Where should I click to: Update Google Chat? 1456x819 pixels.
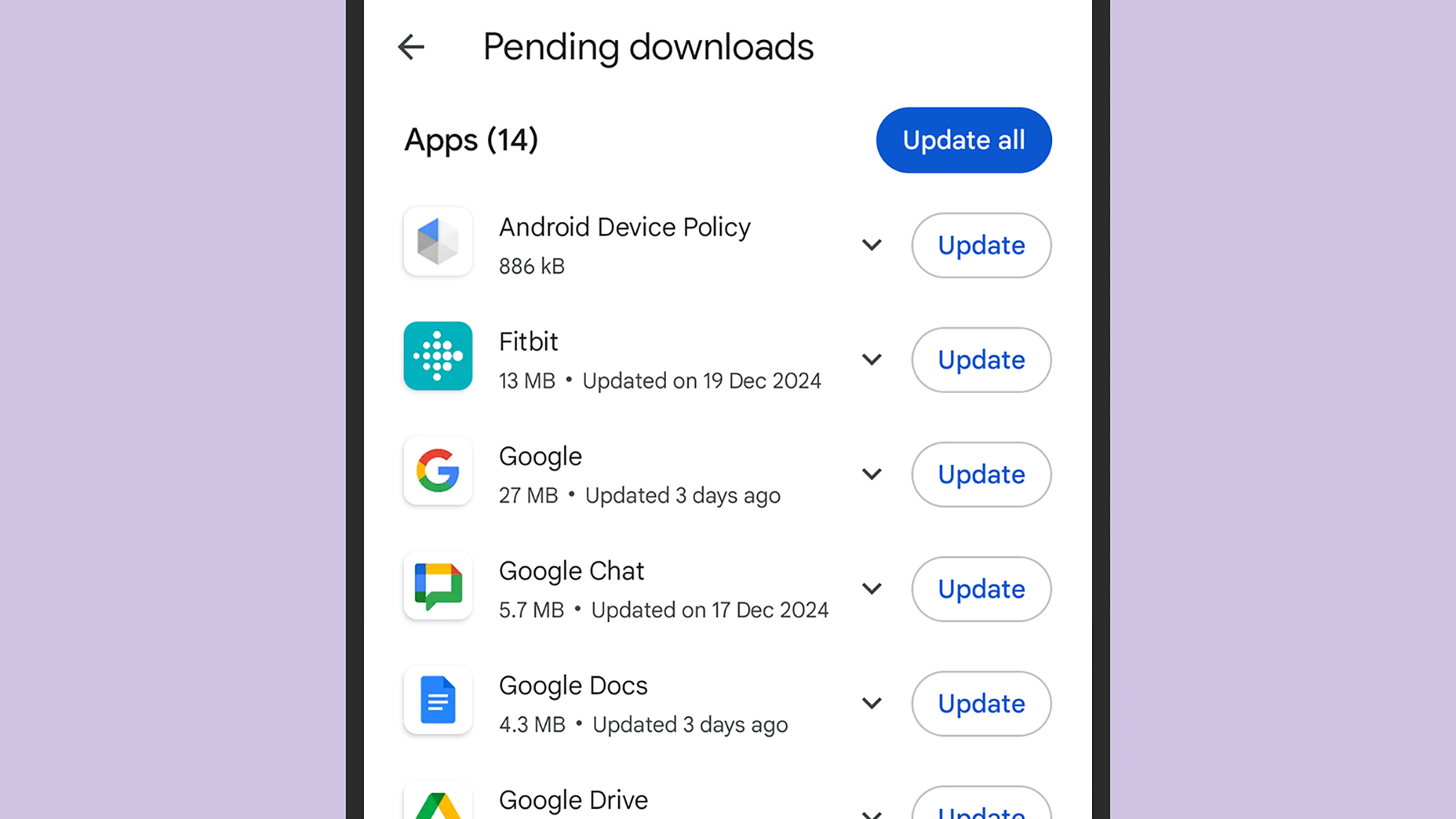pyautogui.click(x=981, y=589)
